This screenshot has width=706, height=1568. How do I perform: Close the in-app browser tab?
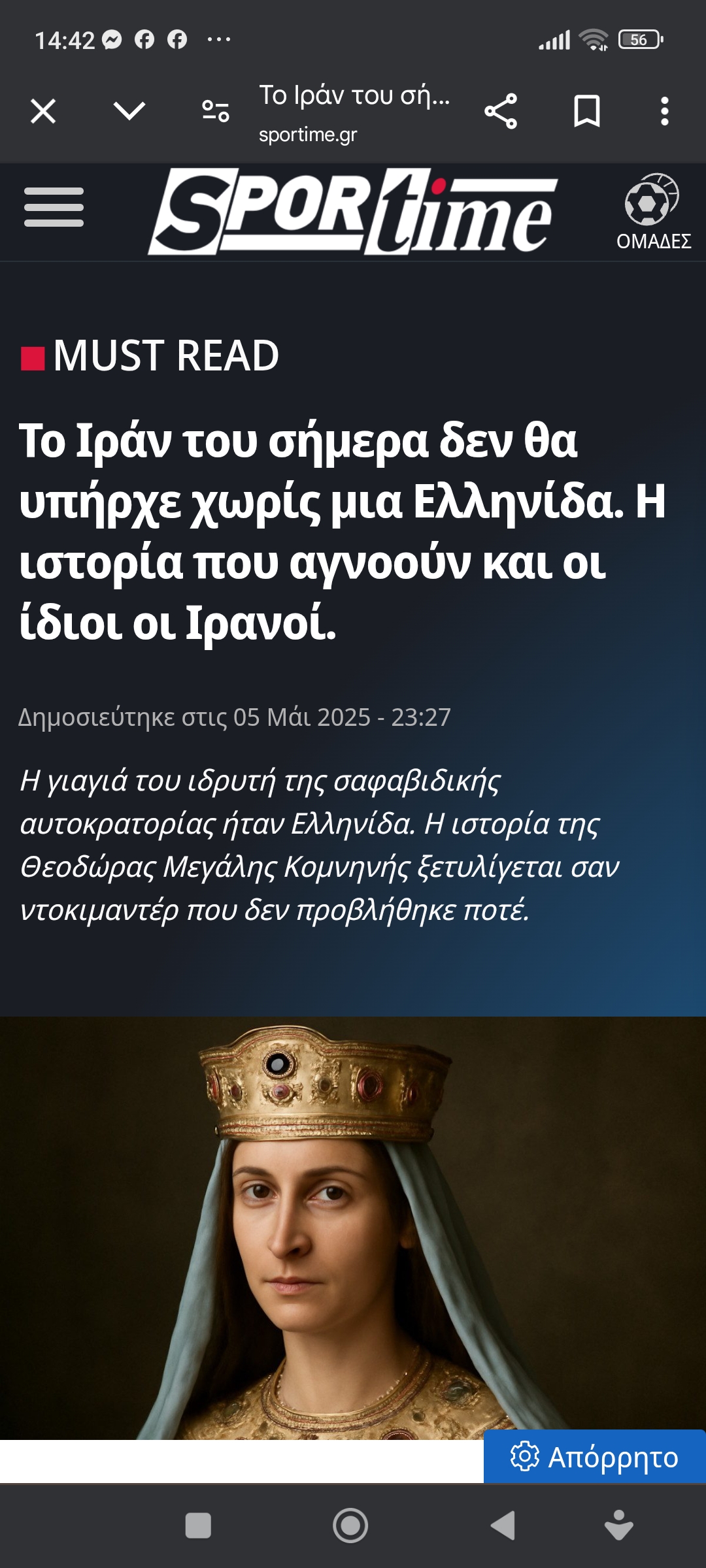pyautogui.click(x=43, y=111)
